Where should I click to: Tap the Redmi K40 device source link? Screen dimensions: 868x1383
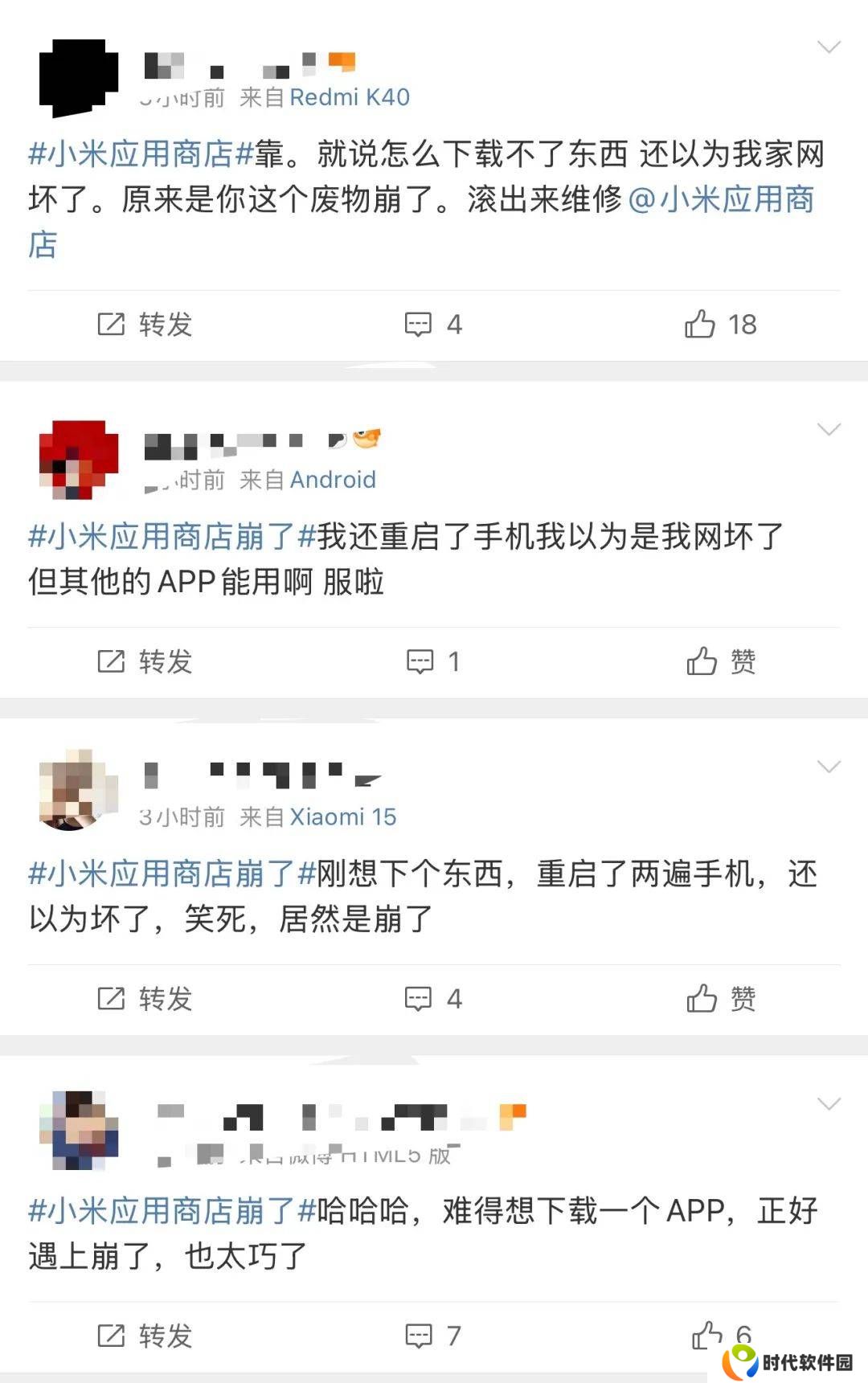(x=350, y=97)
